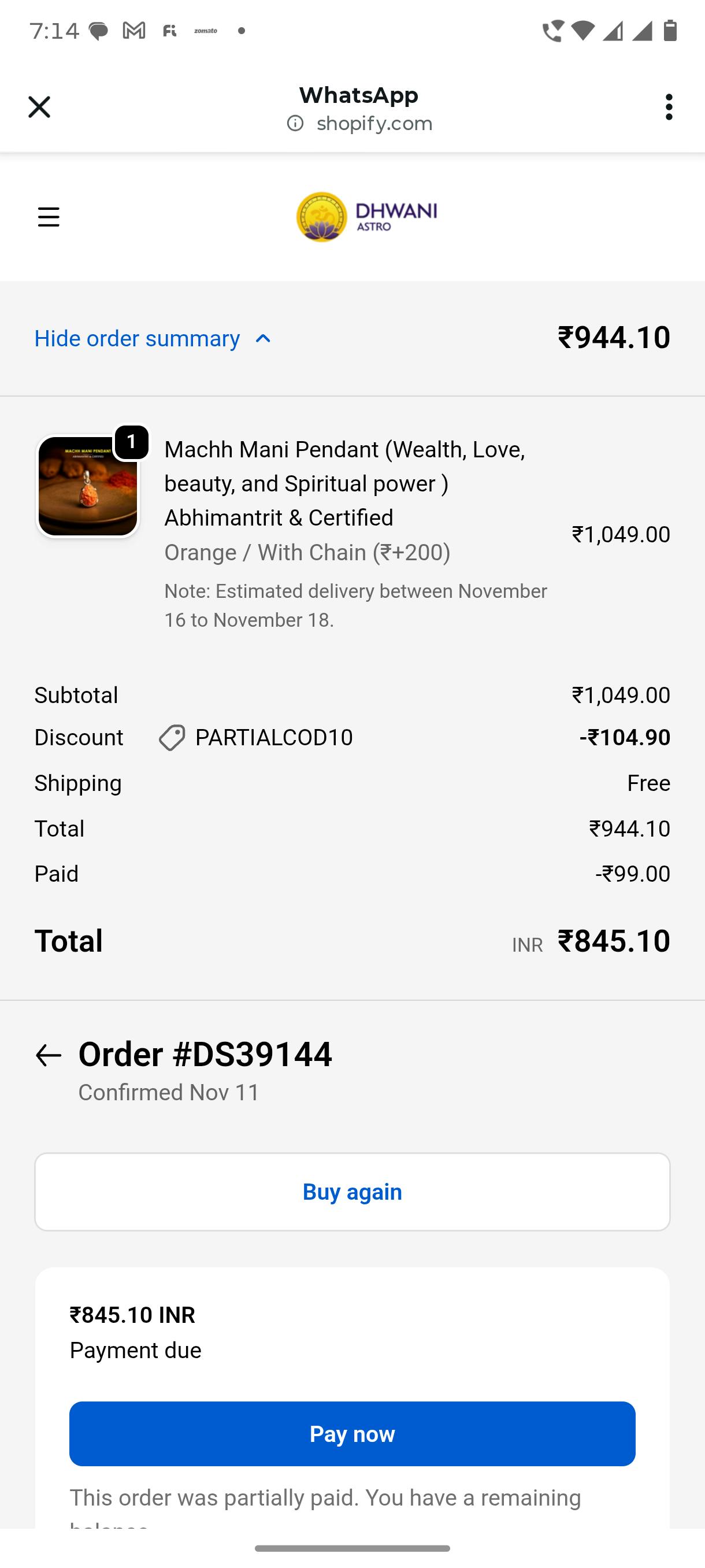
Task: Close the in-app browser tab
Action: coord(39,107)
